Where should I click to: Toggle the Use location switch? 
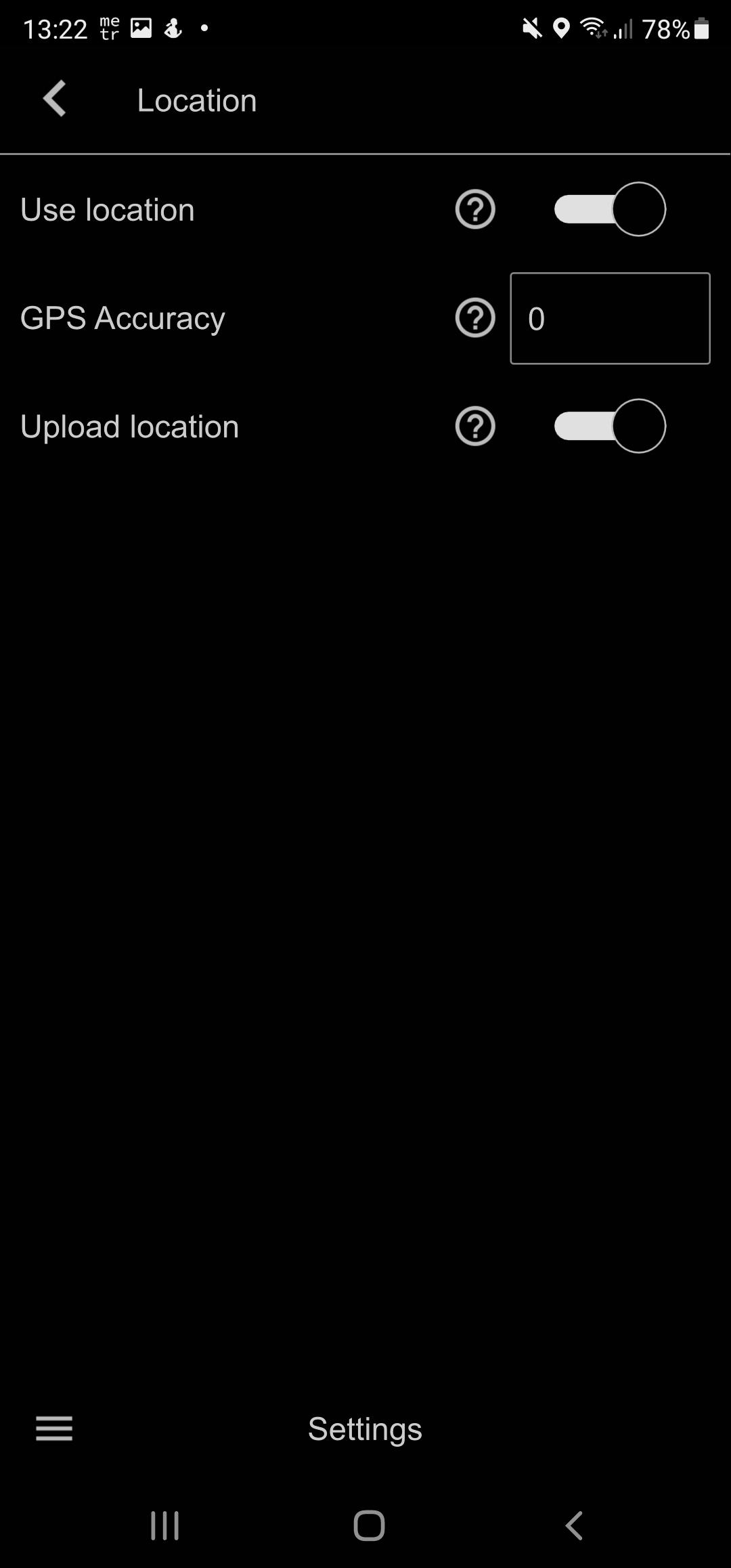(x=610, y=209)
